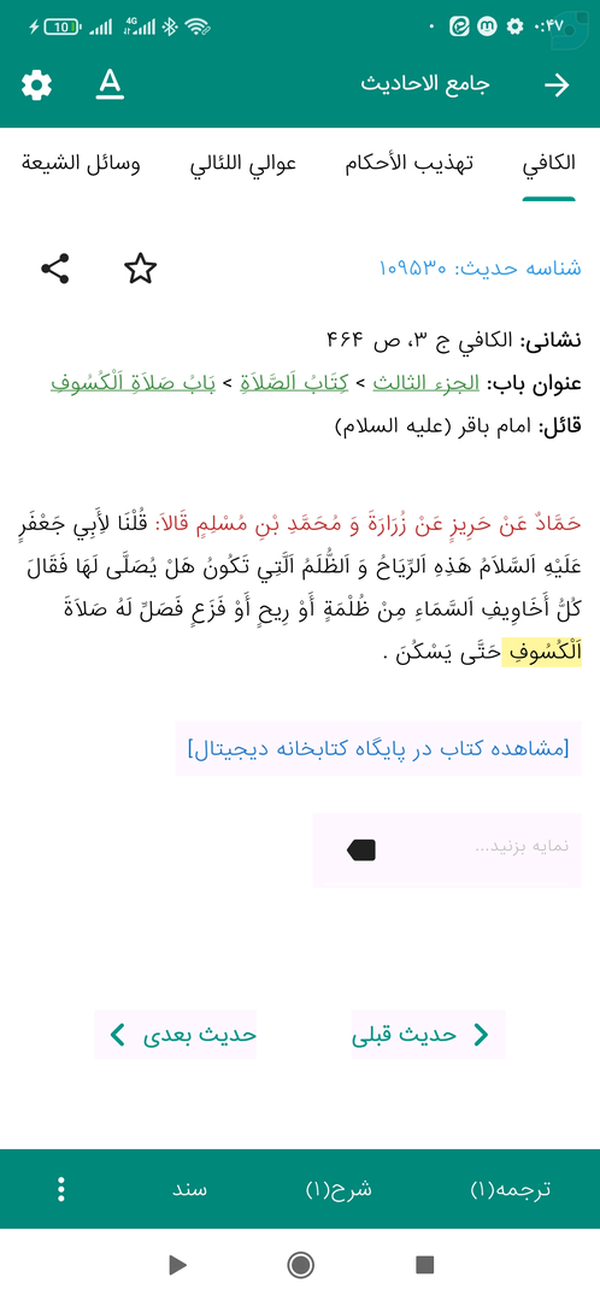Image resolution: width=600 pixels, height=1301 pixels.
Task: Mark the hadith as favorite with star
Action: click(x=140, y=268)
